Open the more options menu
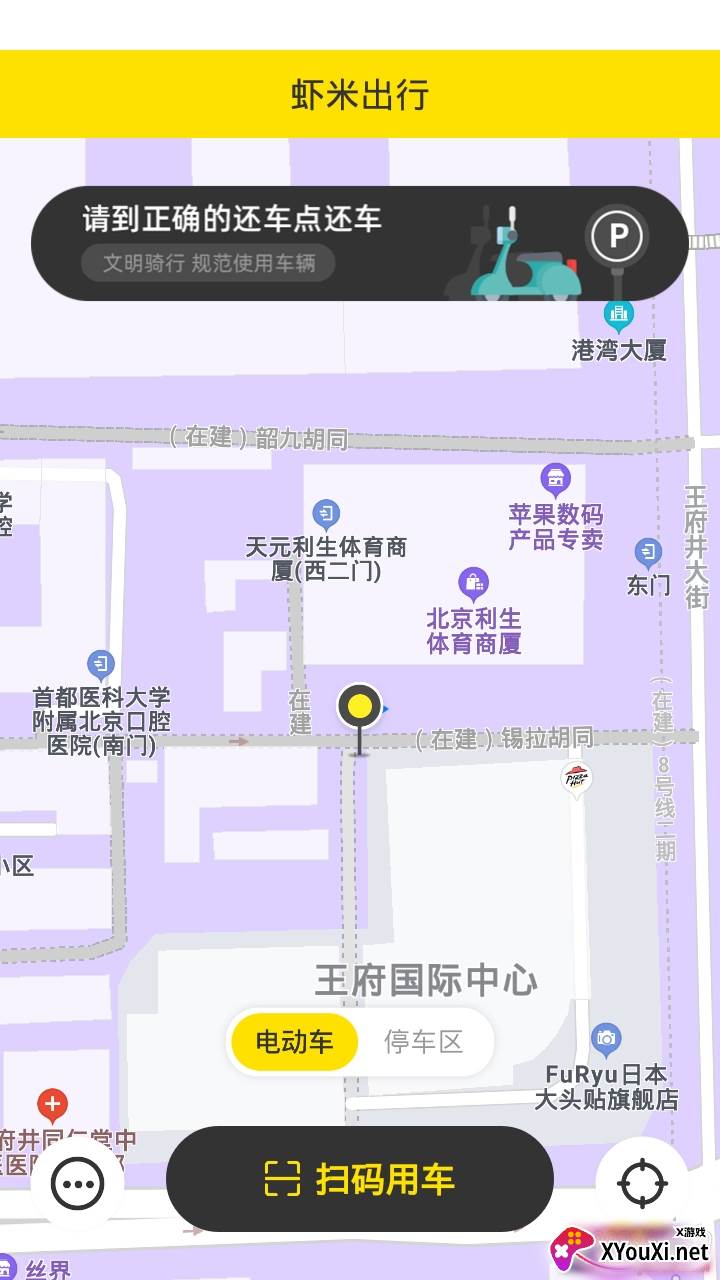The image size is (720, 1280). tap(77, 1184)
